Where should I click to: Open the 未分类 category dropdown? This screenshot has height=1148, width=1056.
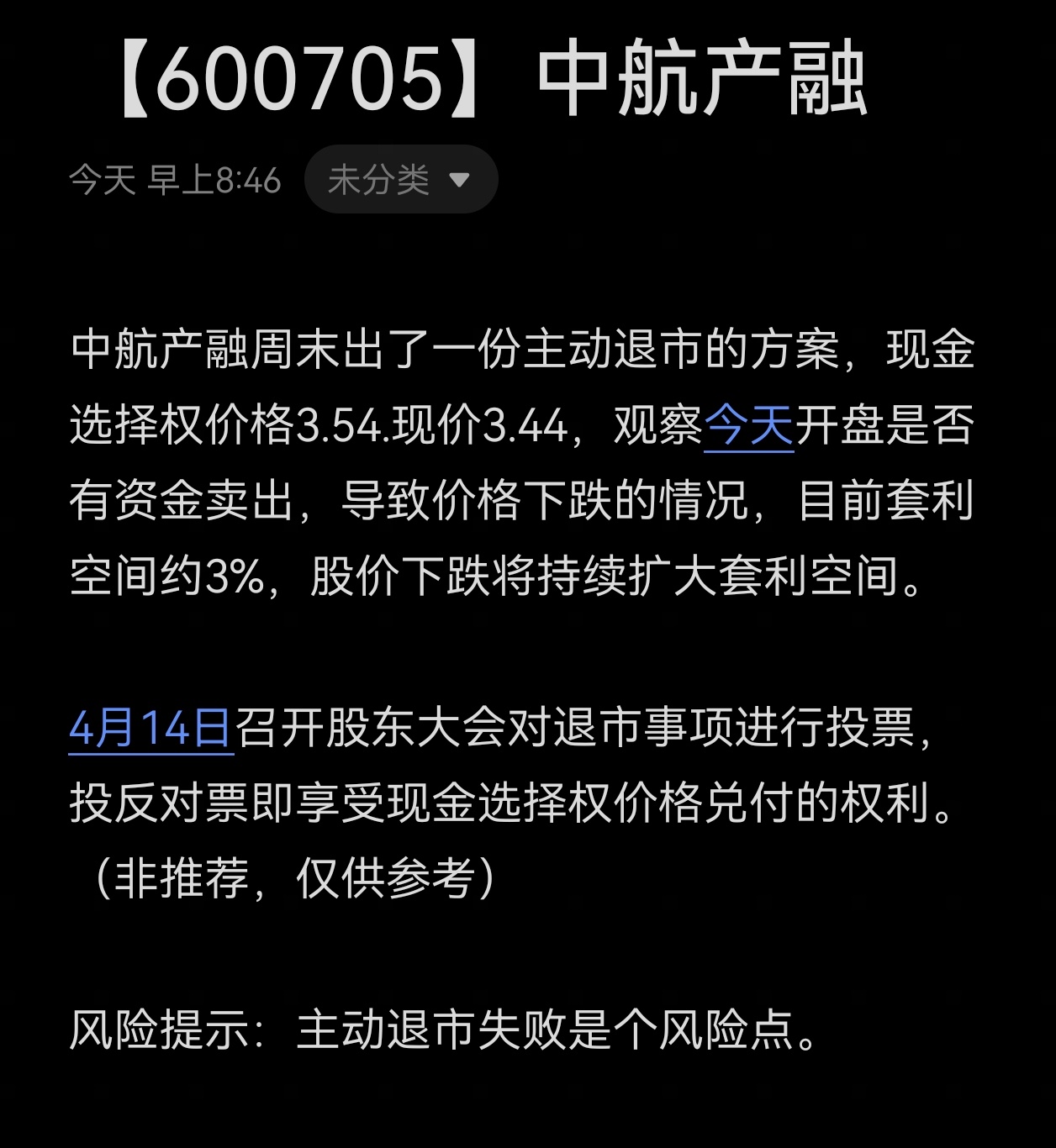[400, 179]
